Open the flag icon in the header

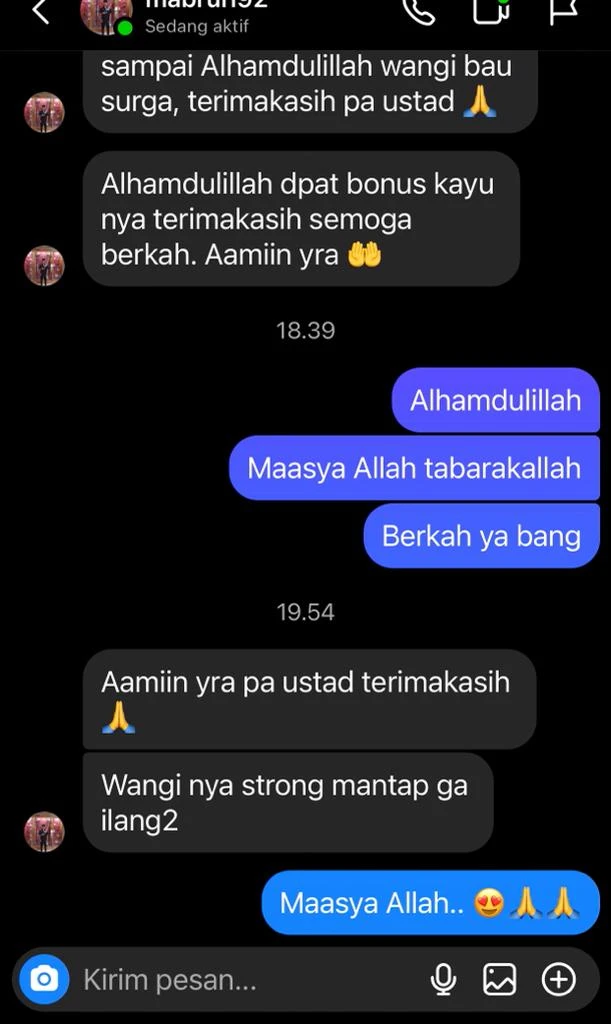(x=563, y=12)
